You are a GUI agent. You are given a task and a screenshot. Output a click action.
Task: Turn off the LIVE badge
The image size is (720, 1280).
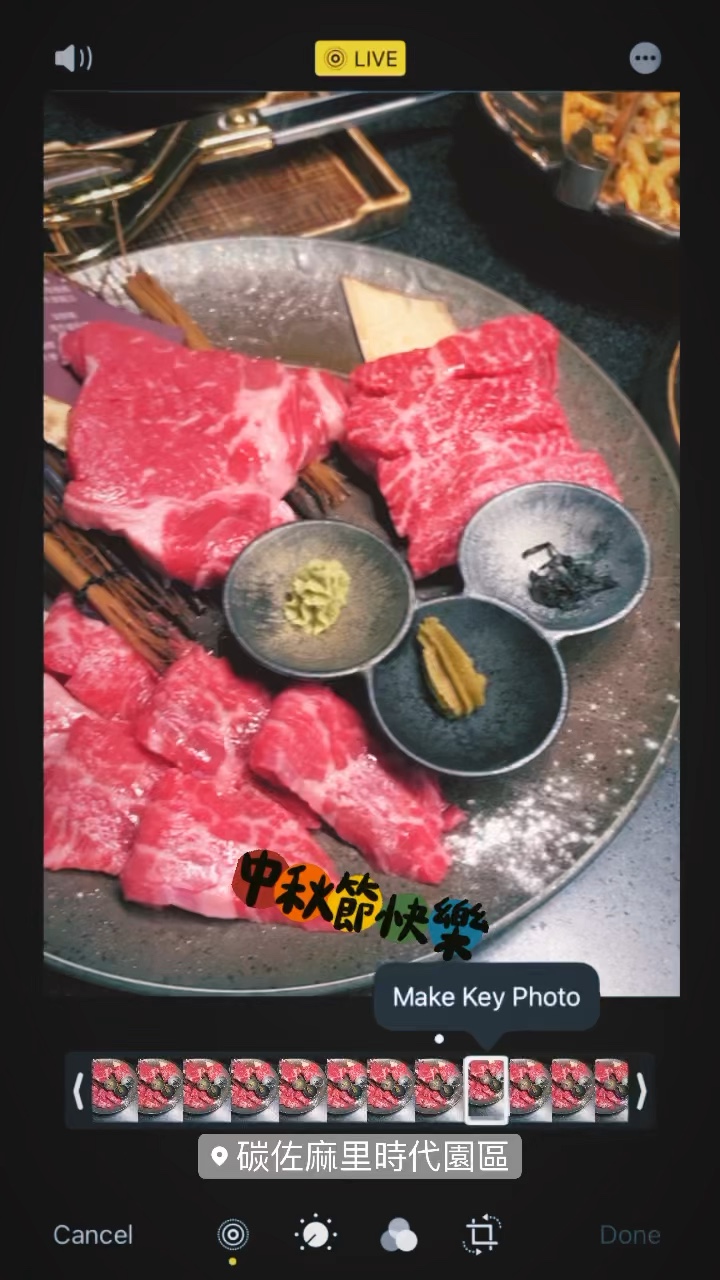click(360, 59)
